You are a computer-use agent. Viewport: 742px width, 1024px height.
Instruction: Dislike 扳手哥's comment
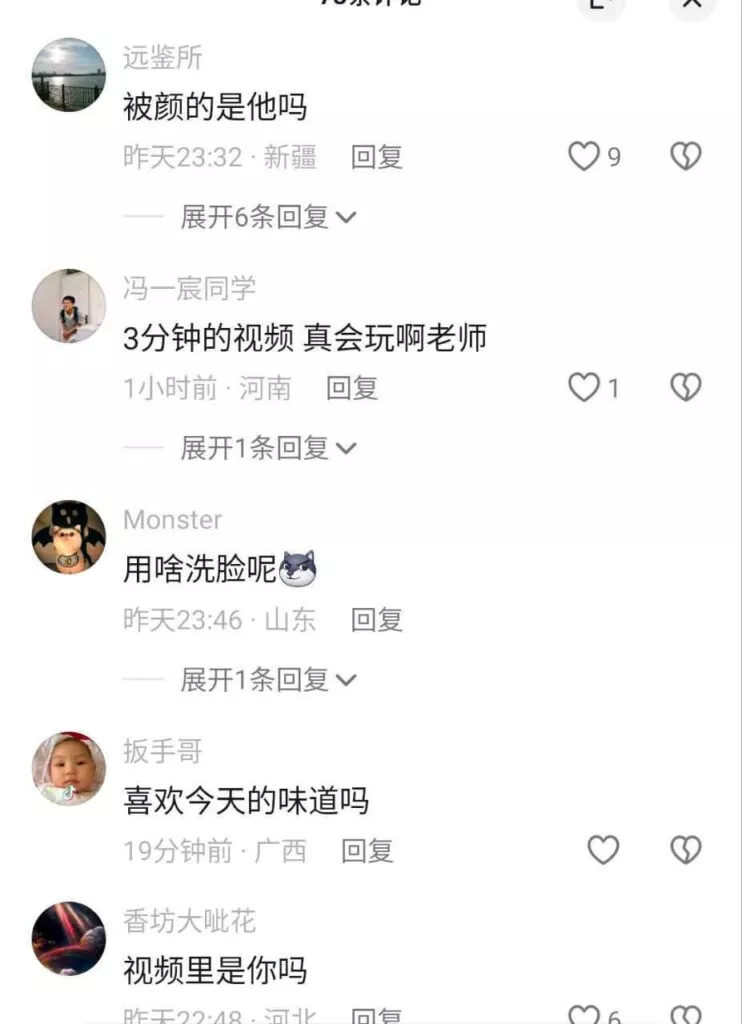click(685, 851)
